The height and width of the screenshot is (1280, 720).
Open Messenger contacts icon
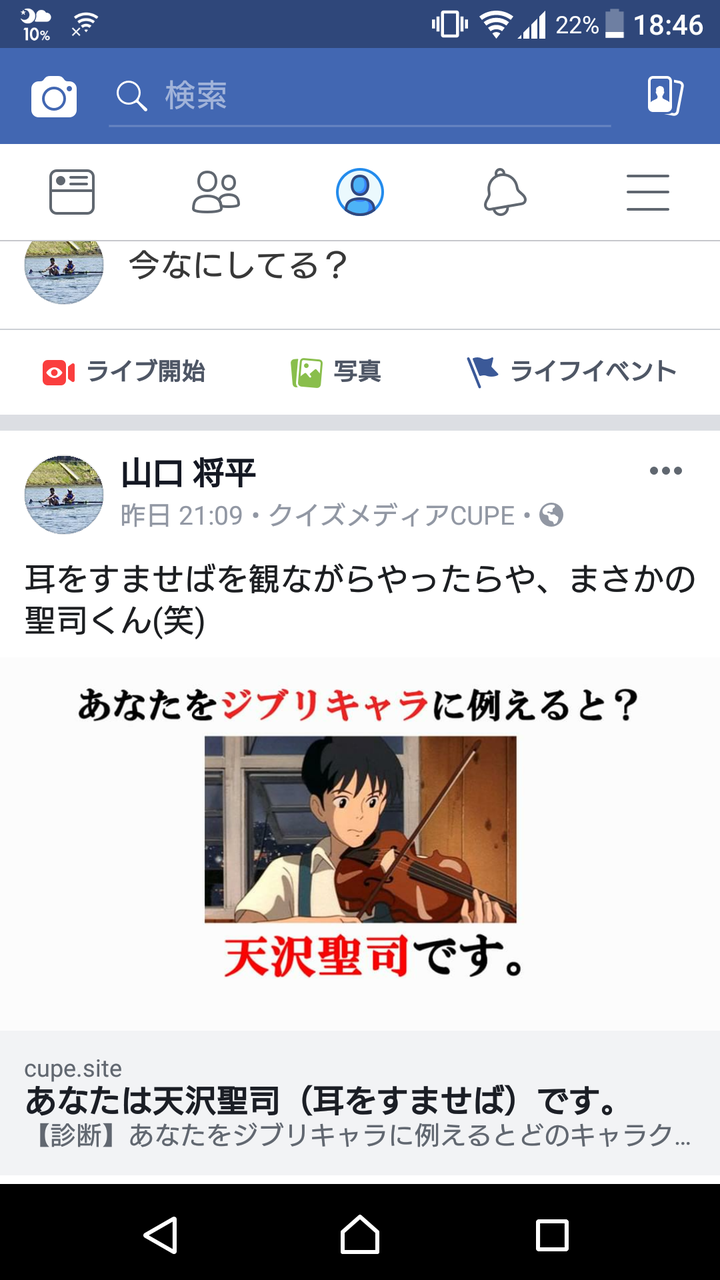click(664, 96)
